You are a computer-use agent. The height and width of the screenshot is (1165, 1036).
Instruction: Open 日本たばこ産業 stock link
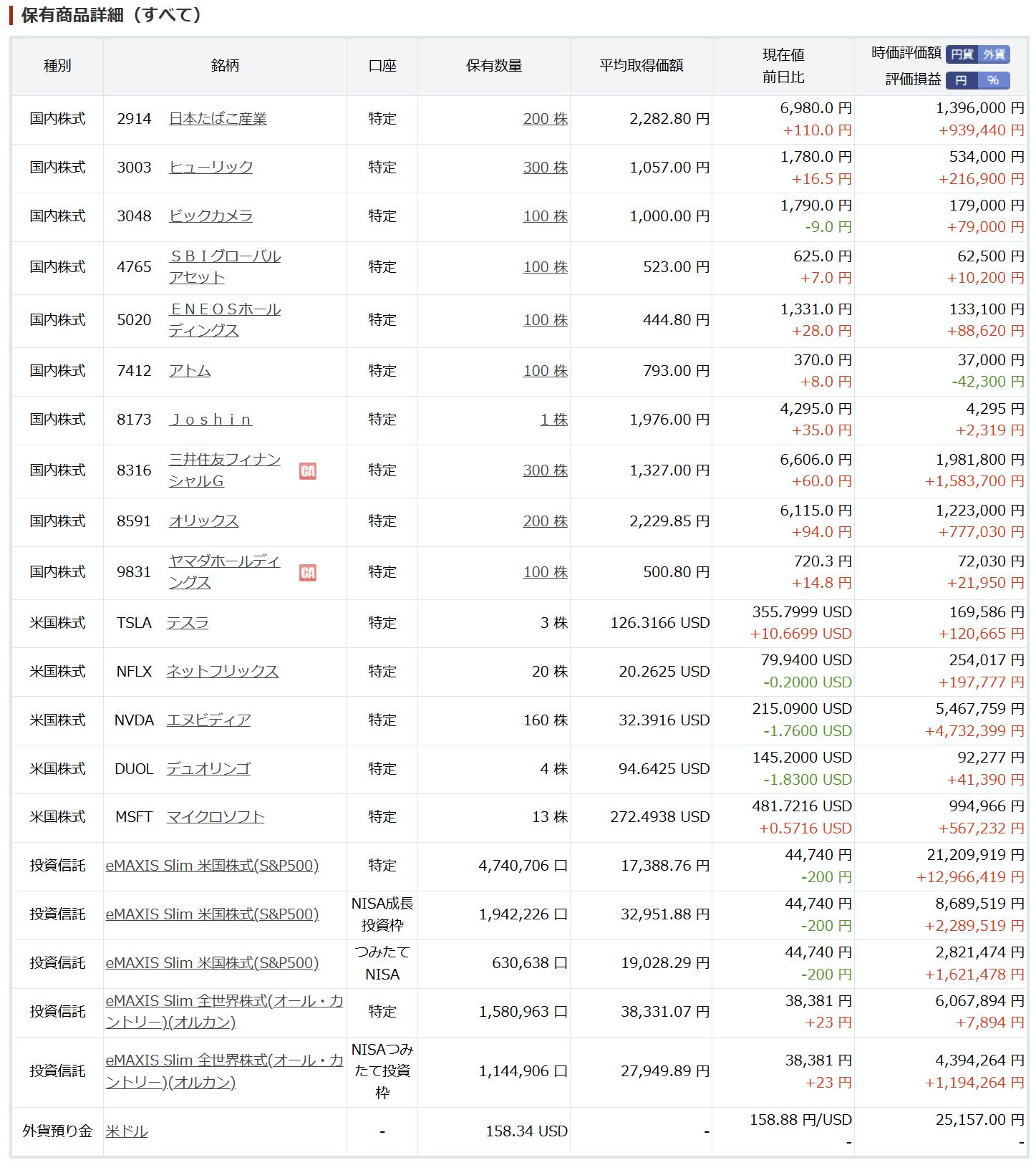click(218, 118)
